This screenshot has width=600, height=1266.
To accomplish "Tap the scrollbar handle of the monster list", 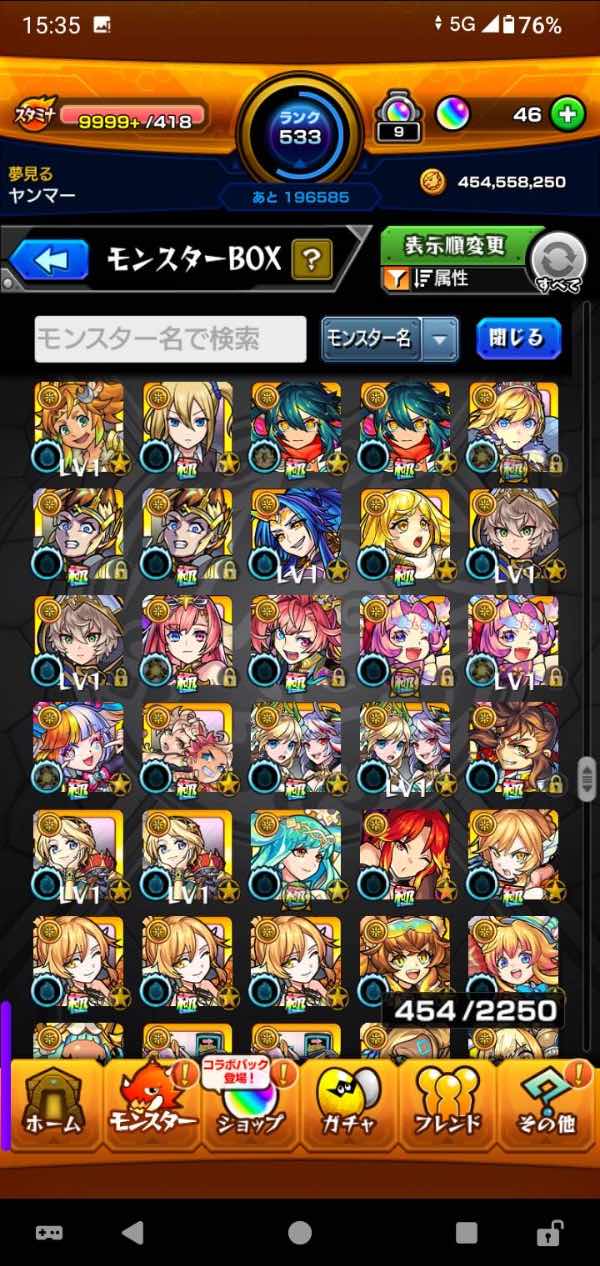I will pos(587,778).
